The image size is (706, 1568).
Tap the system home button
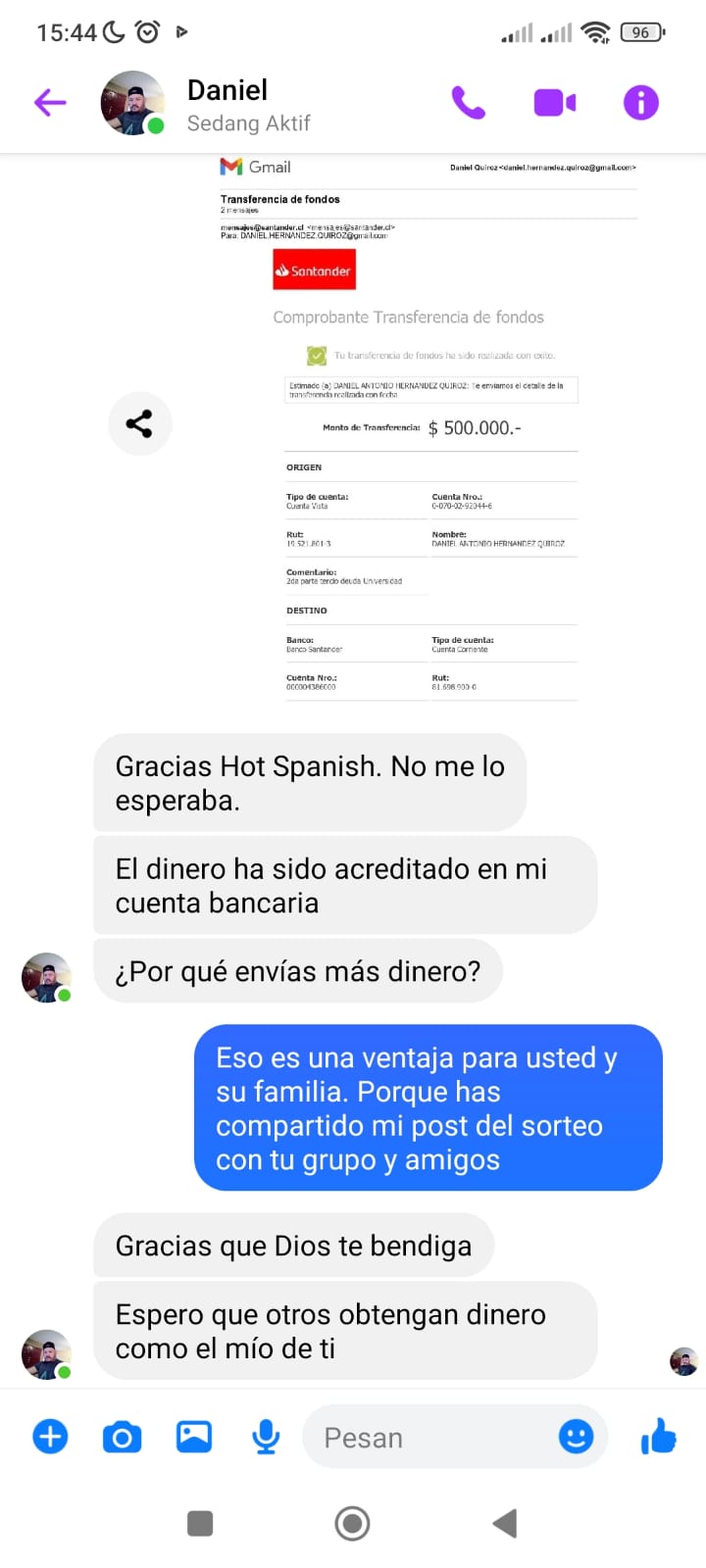coord(352,1523)
